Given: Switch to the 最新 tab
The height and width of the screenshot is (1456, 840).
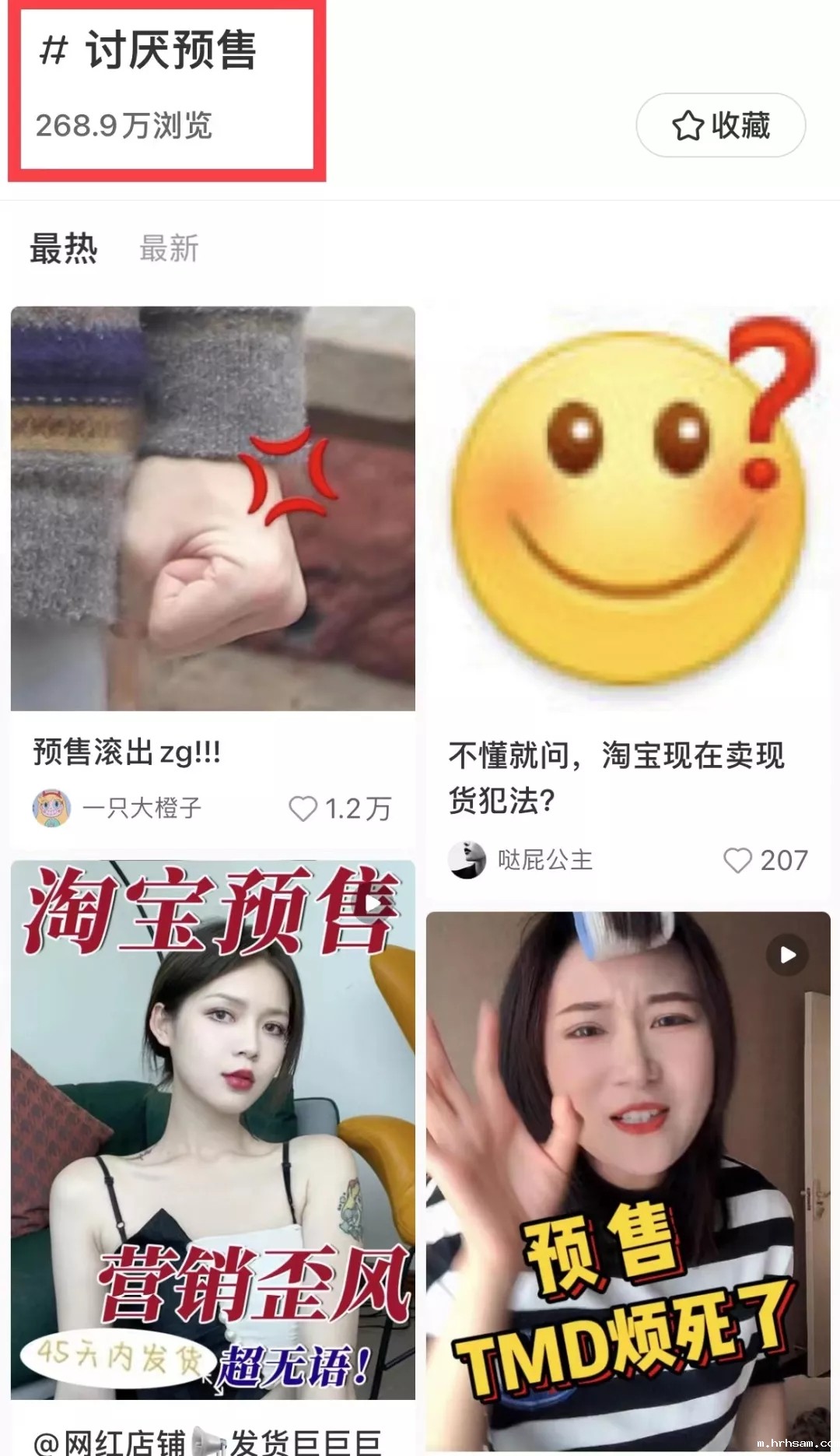Looking at the screenshot, I should point(169,249).
